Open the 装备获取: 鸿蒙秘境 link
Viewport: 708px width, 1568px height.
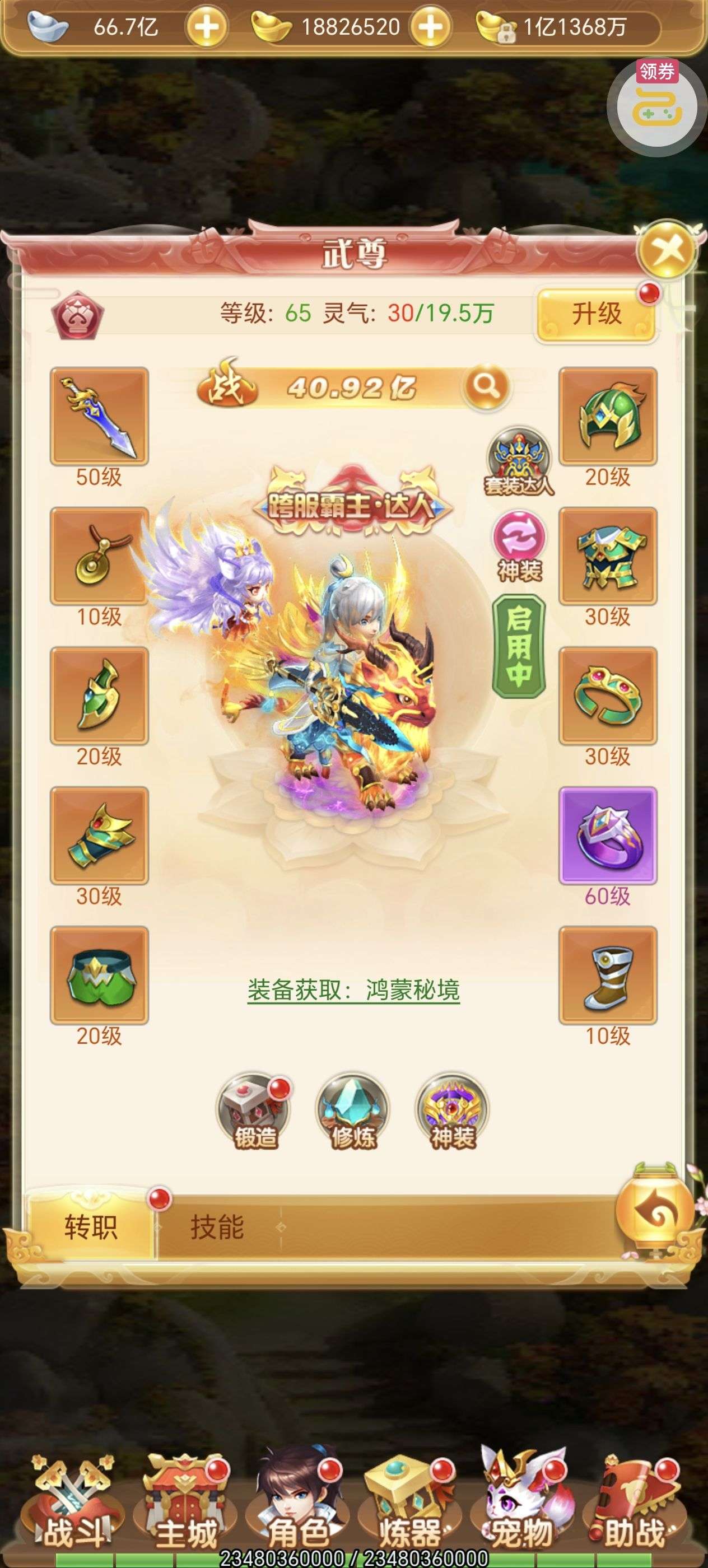(x=353, y=991)
